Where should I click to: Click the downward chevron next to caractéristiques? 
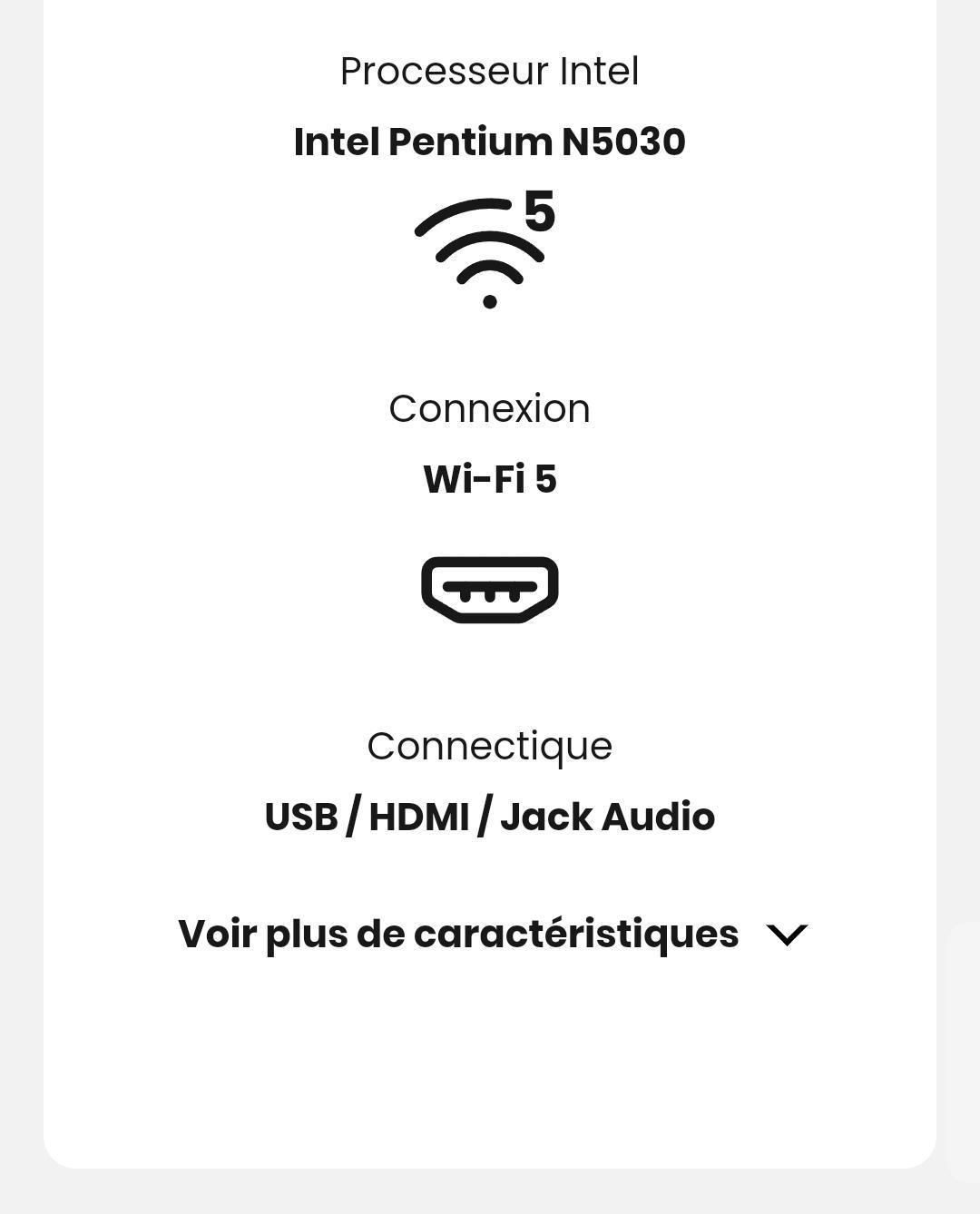(x=789, y=934)
